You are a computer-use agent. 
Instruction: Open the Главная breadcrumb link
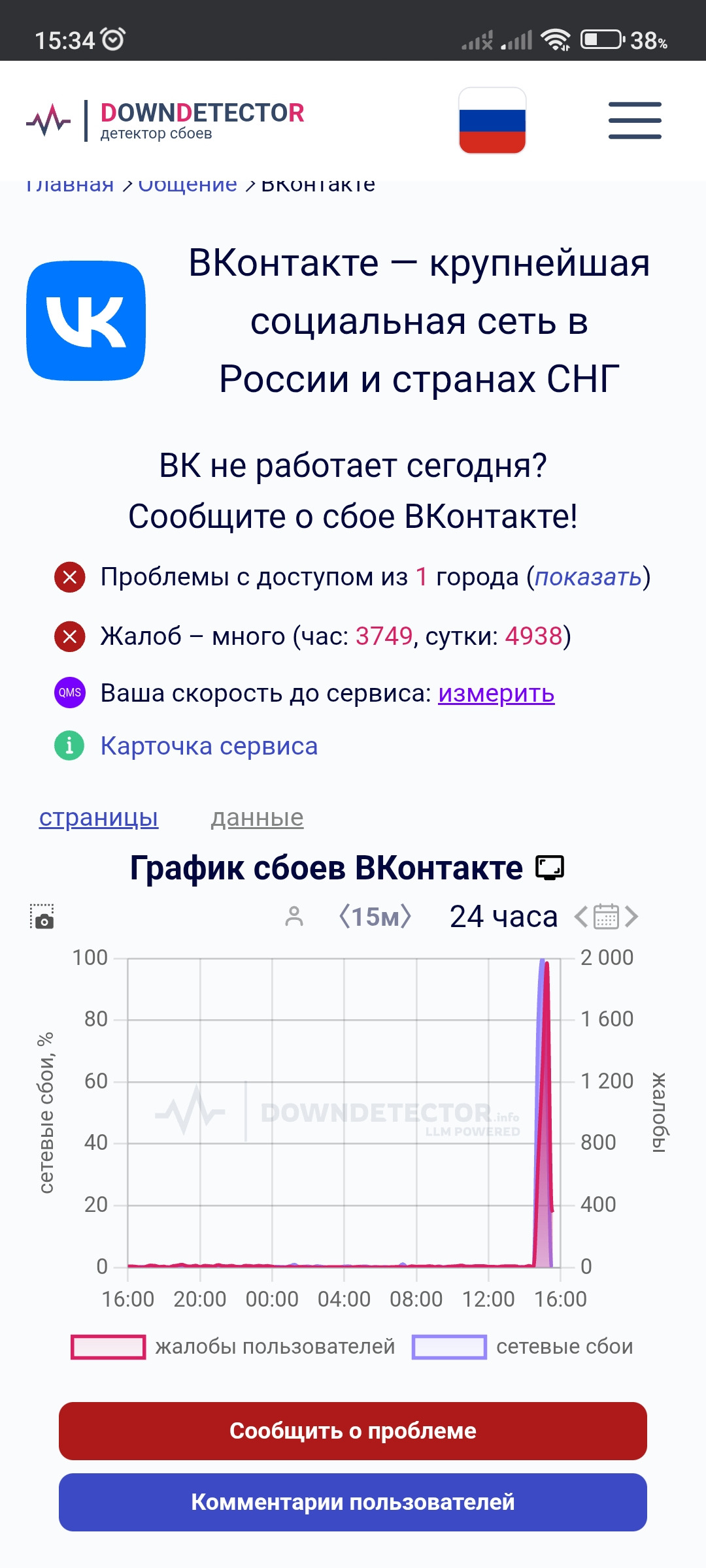[70, 186]
